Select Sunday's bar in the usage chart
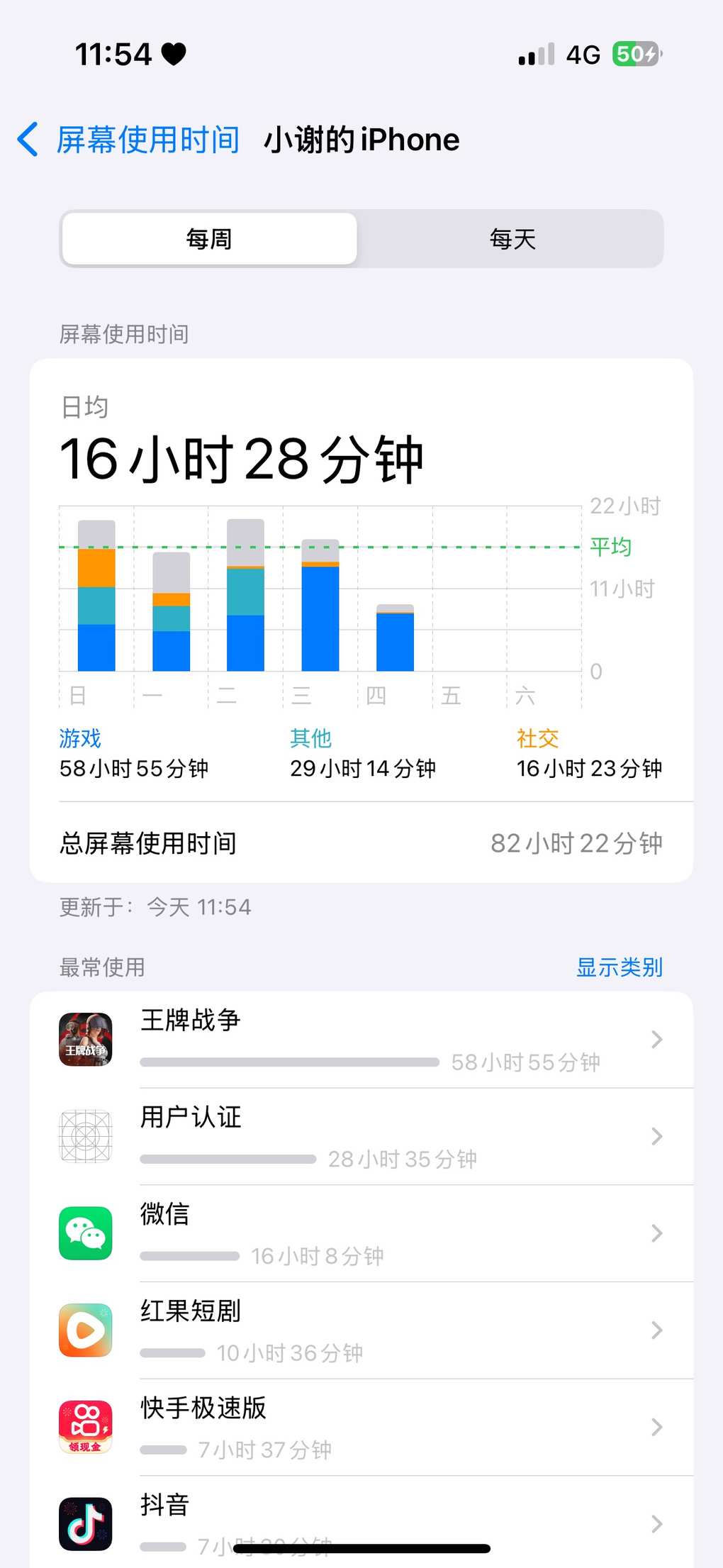 [96, 596]
